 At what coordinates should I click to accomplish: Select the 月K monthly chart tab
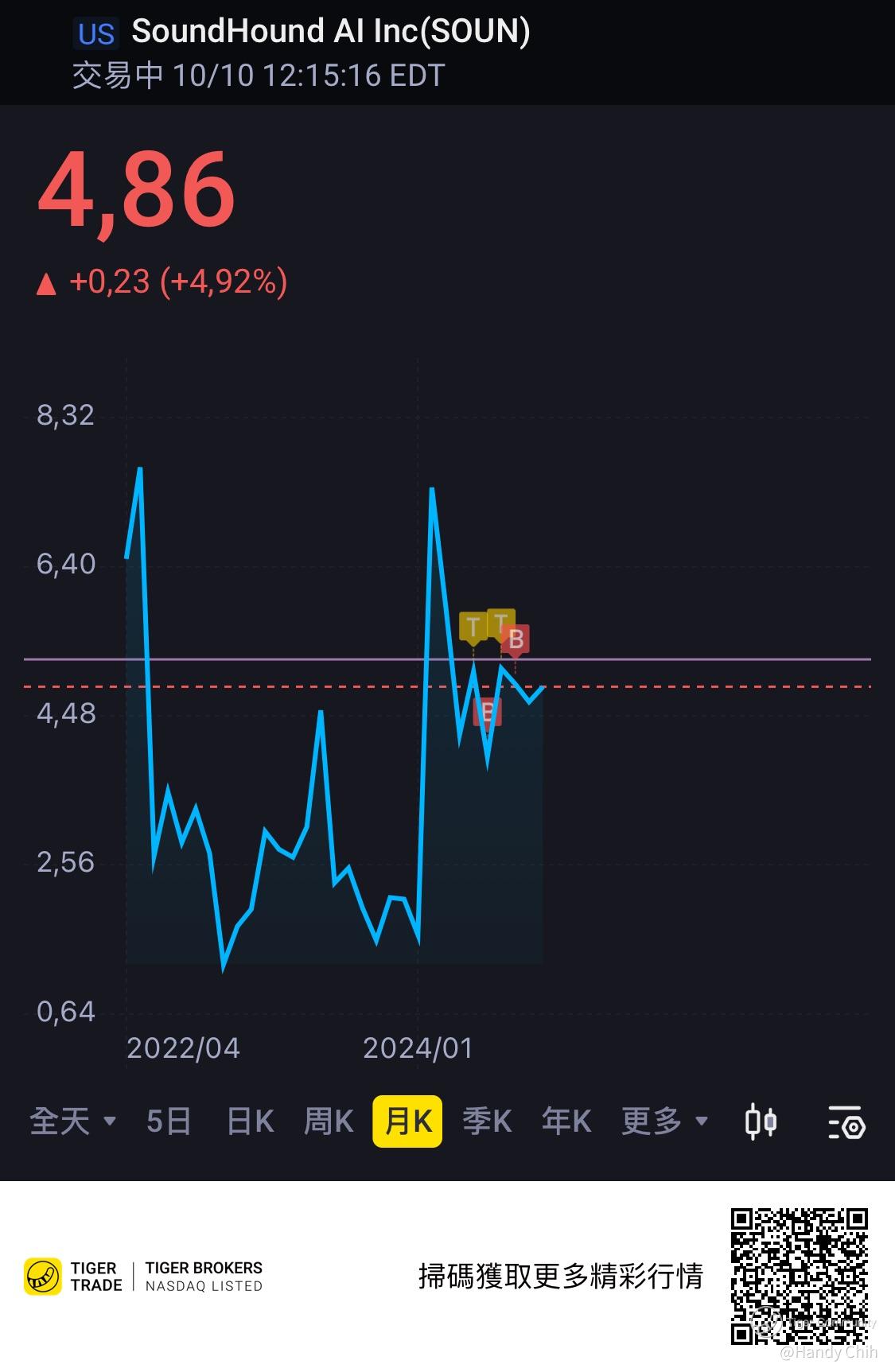coord(407,1121)
